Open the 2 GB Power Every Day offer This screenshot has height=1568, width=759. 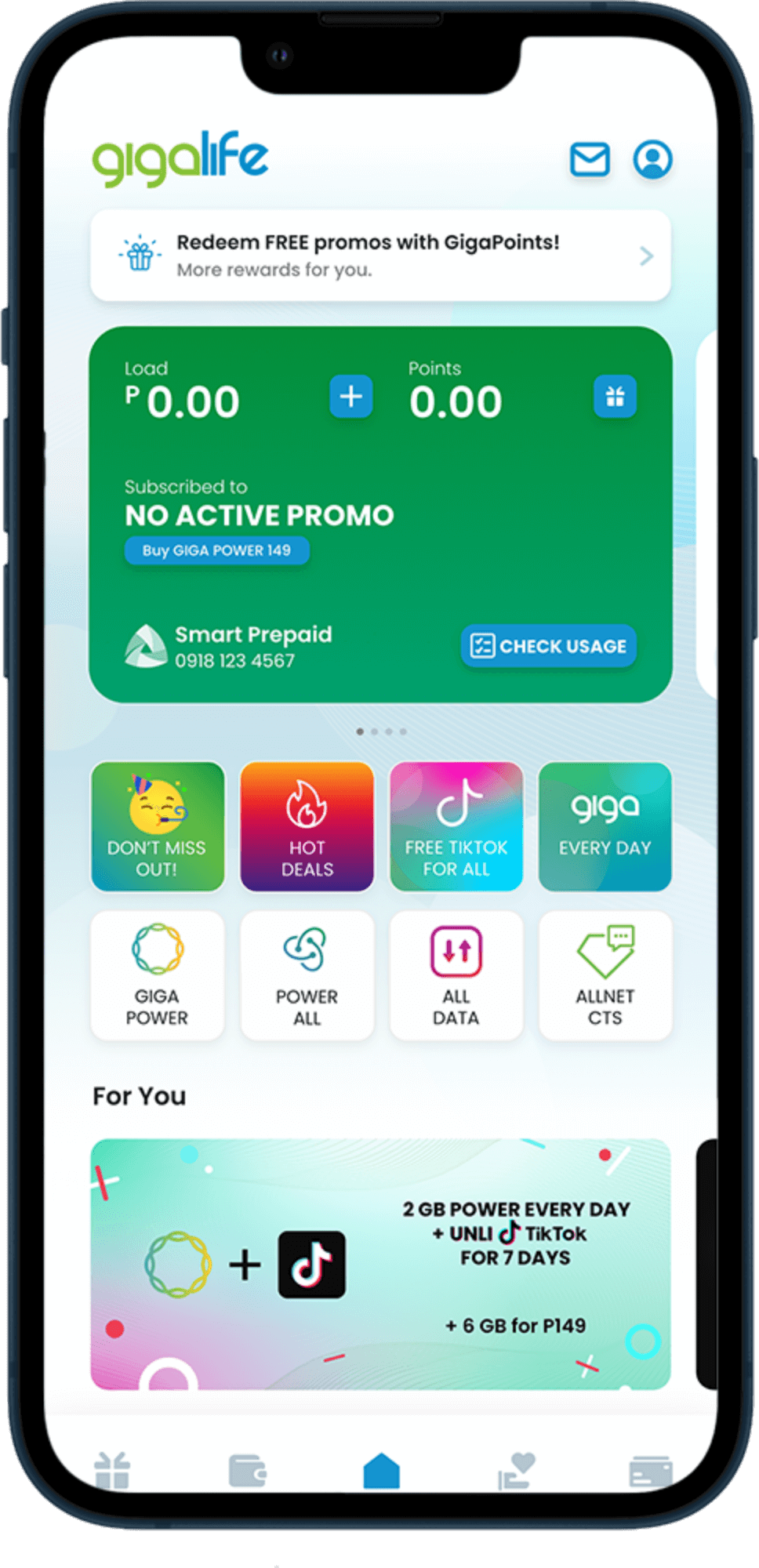click(x=380, y=1264)
